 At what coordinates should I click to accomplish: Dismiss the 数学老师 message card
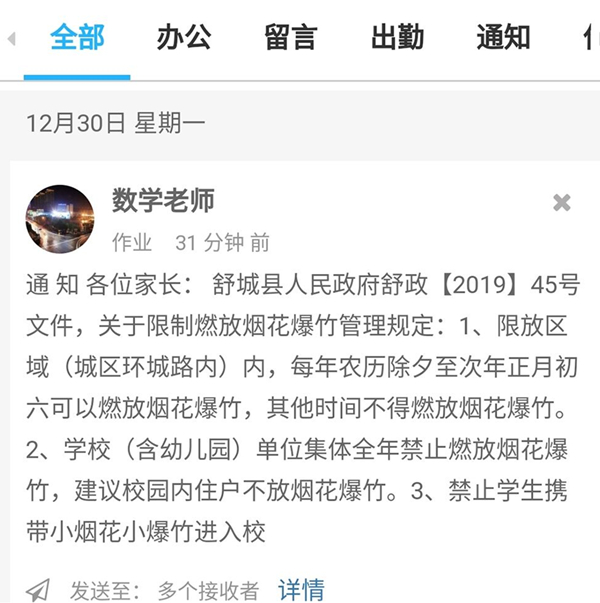[562, 203]
